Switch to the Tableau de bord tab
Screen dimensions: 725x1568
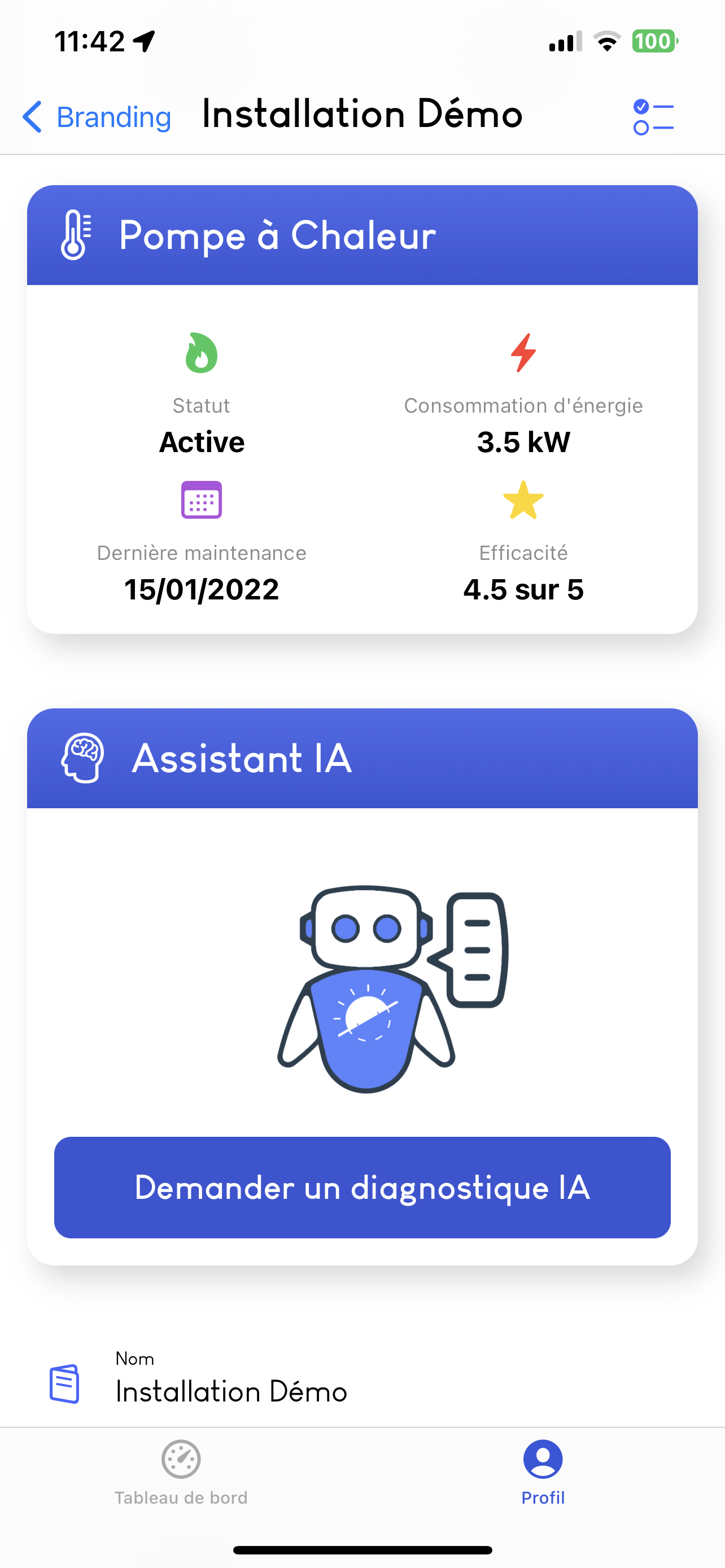[x=181, y=1472]
